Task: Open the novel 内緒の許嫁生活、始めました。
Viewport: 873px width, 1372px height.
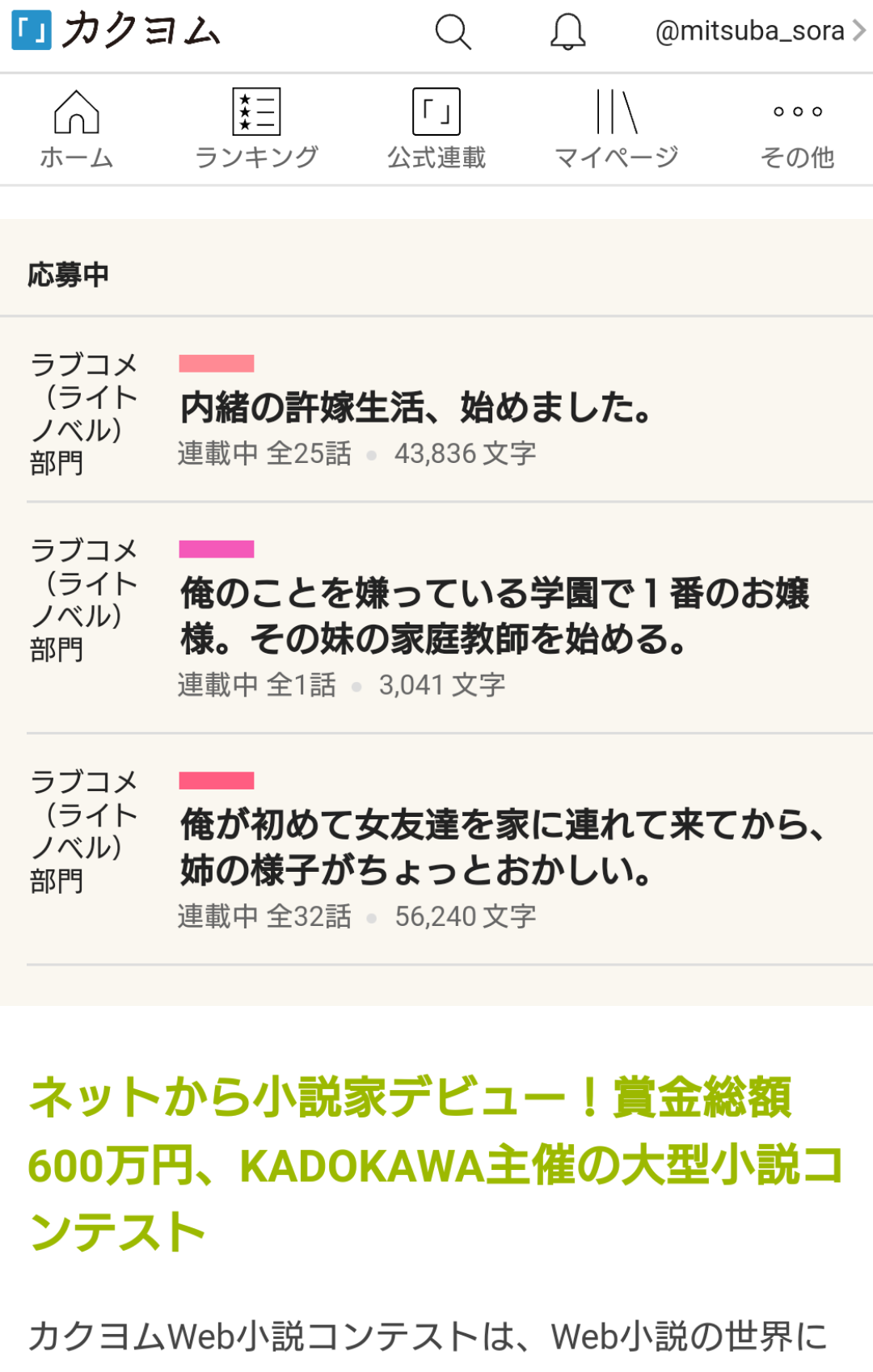Action: 416,407
